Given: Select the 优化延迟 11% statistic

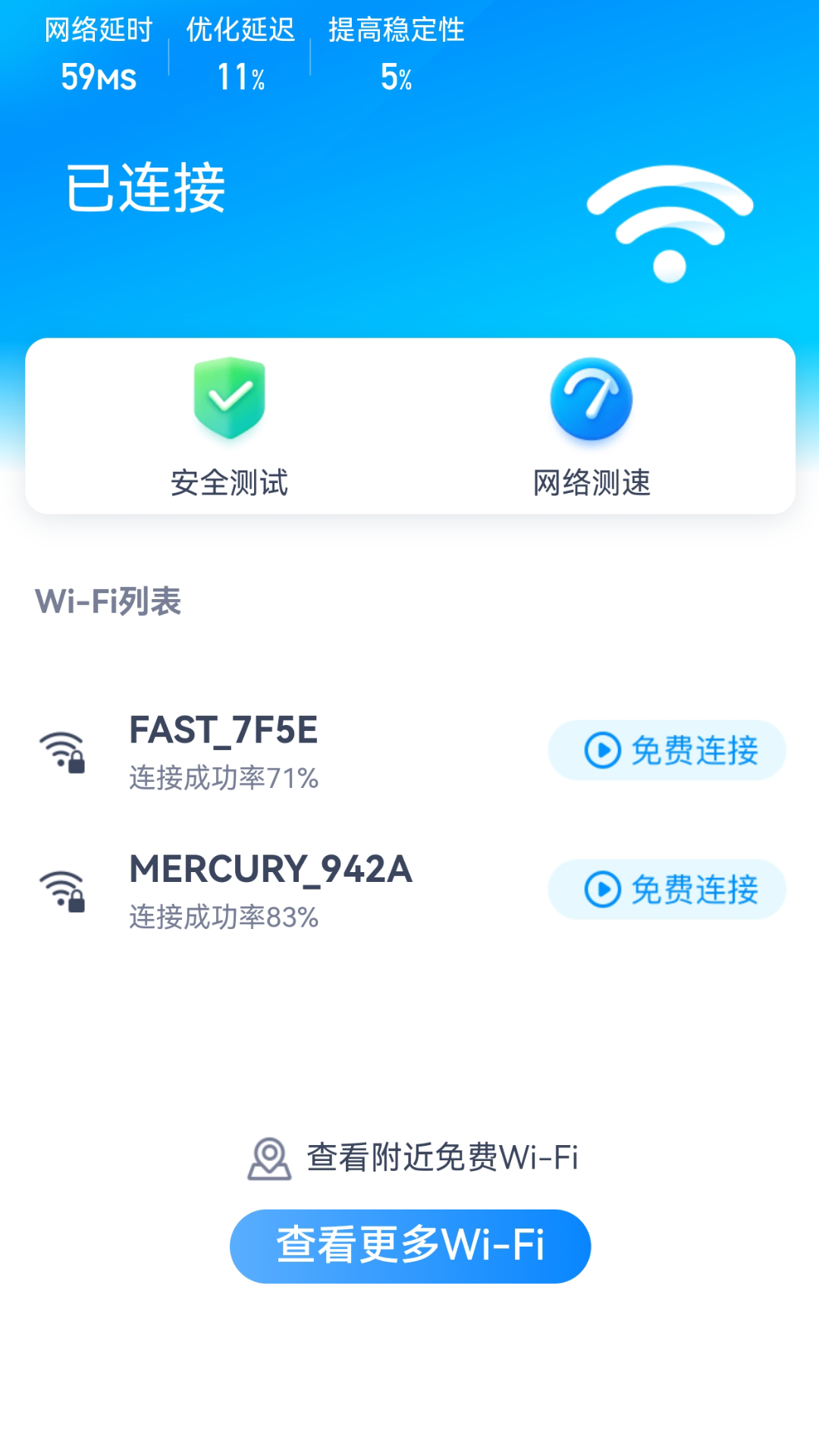Looking at the screenshot, I should (x=239, y=53).
